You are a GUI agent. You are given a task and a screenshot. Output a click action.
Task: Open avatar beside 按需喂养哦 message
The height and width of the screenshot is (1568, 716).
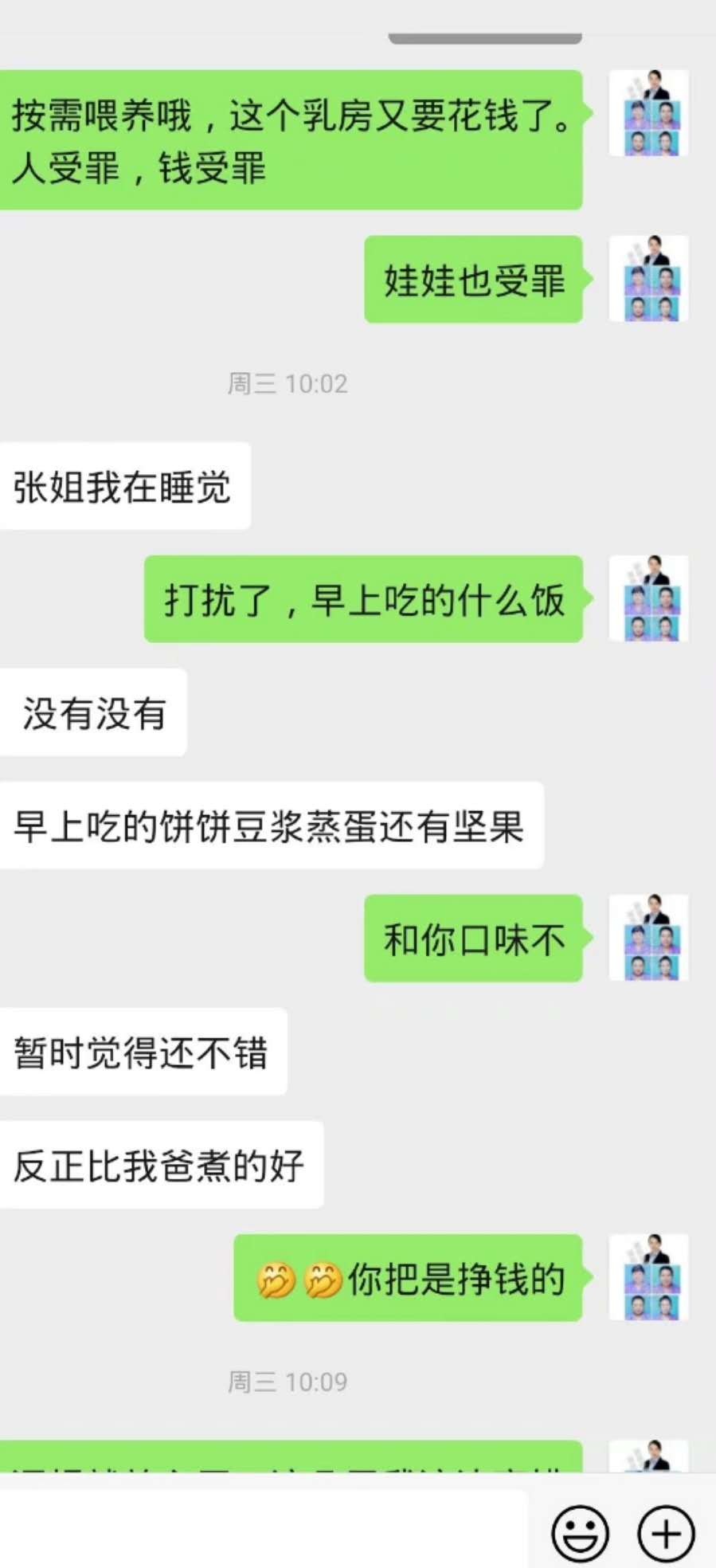[649, 113]
